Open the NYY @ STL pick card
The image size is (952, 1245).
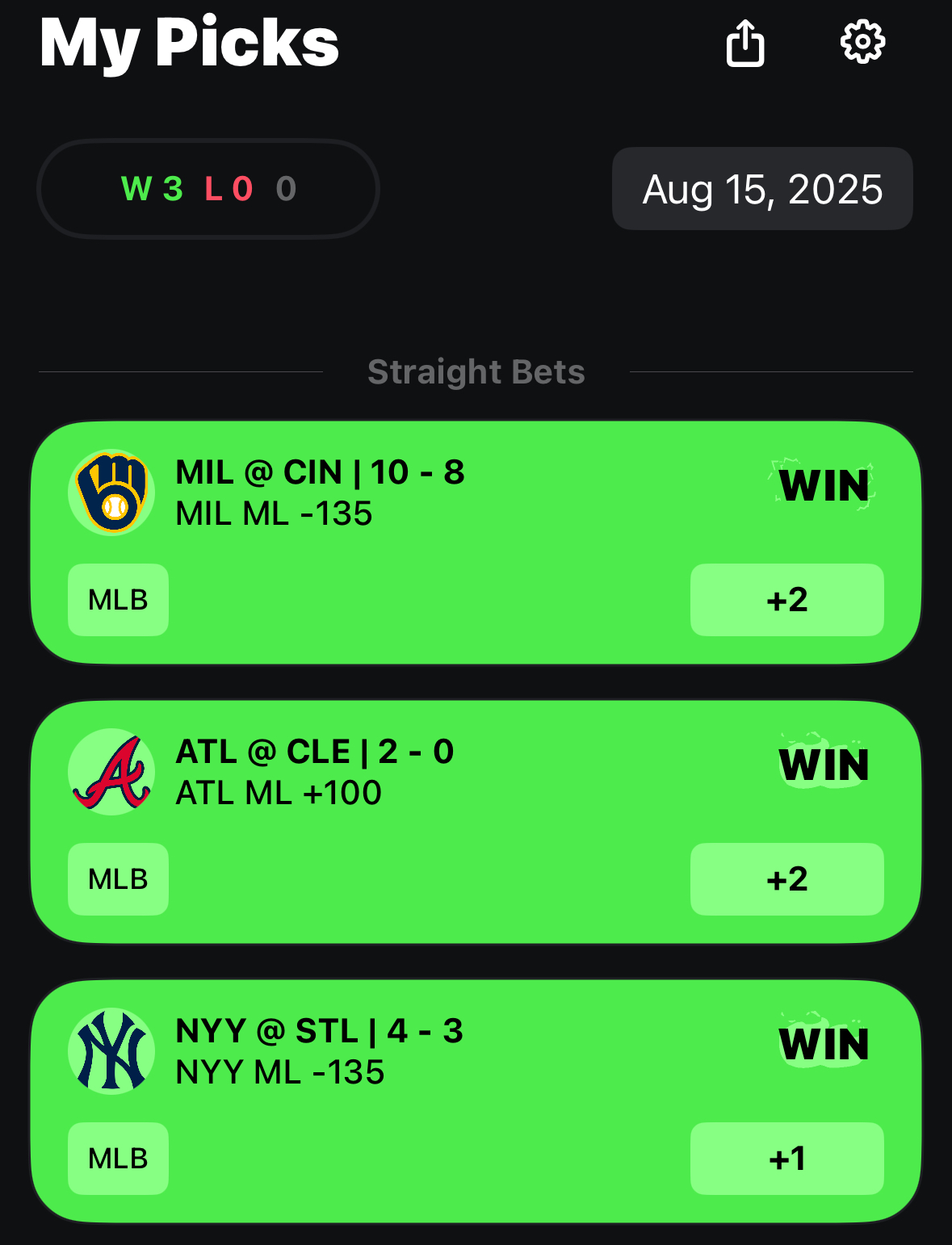476,1101
